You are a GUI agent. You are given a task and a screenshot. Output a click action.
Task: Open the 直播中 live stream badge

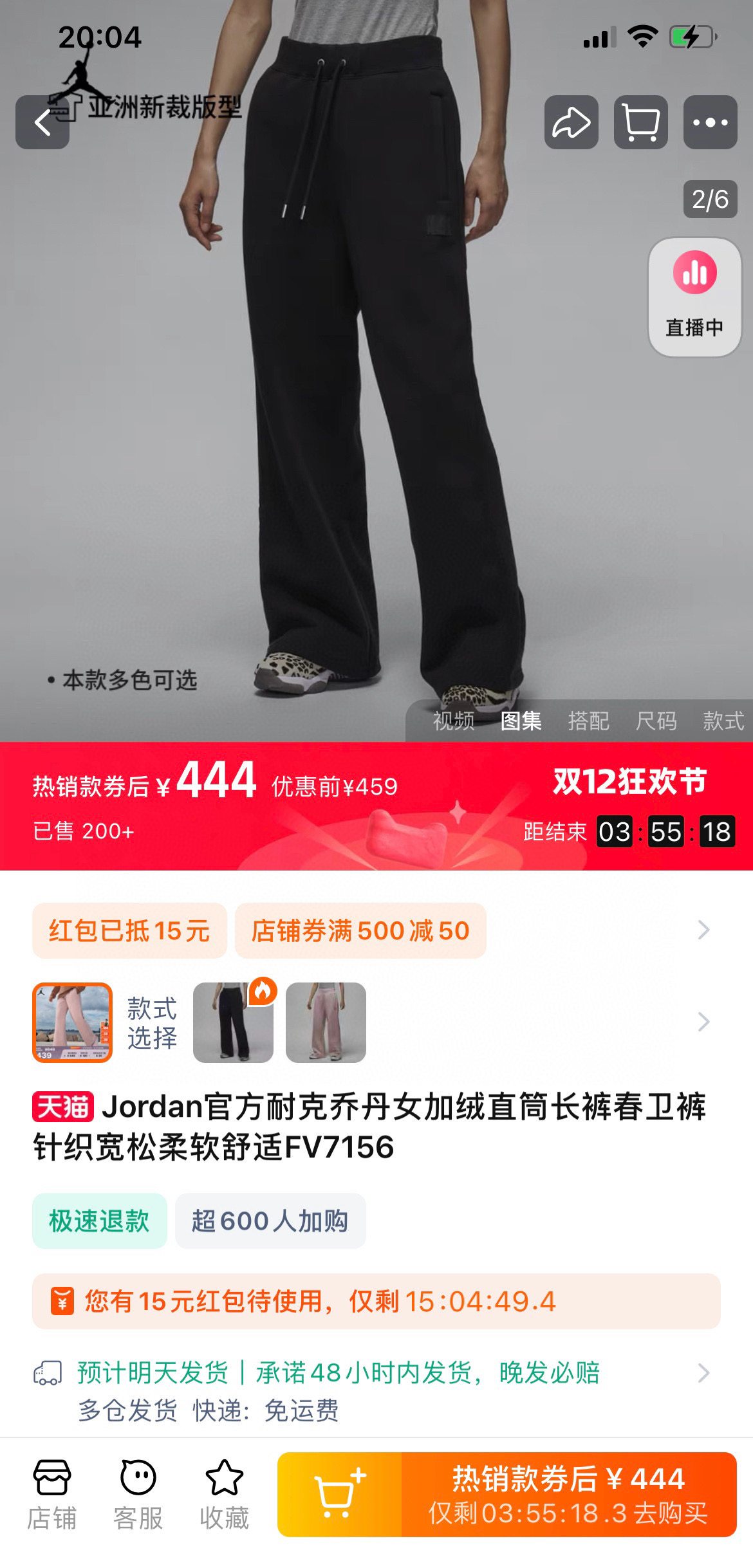coord(694,297)
